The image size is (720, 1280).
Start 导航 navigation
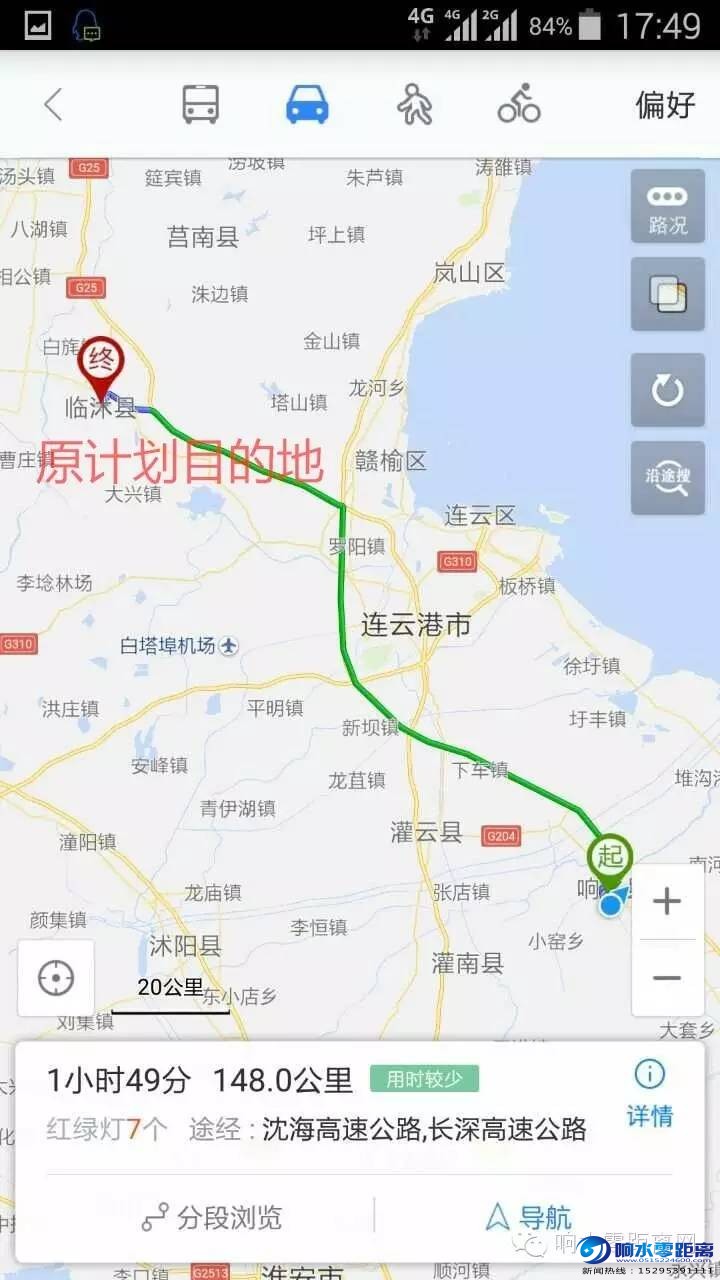[529, 1217]
